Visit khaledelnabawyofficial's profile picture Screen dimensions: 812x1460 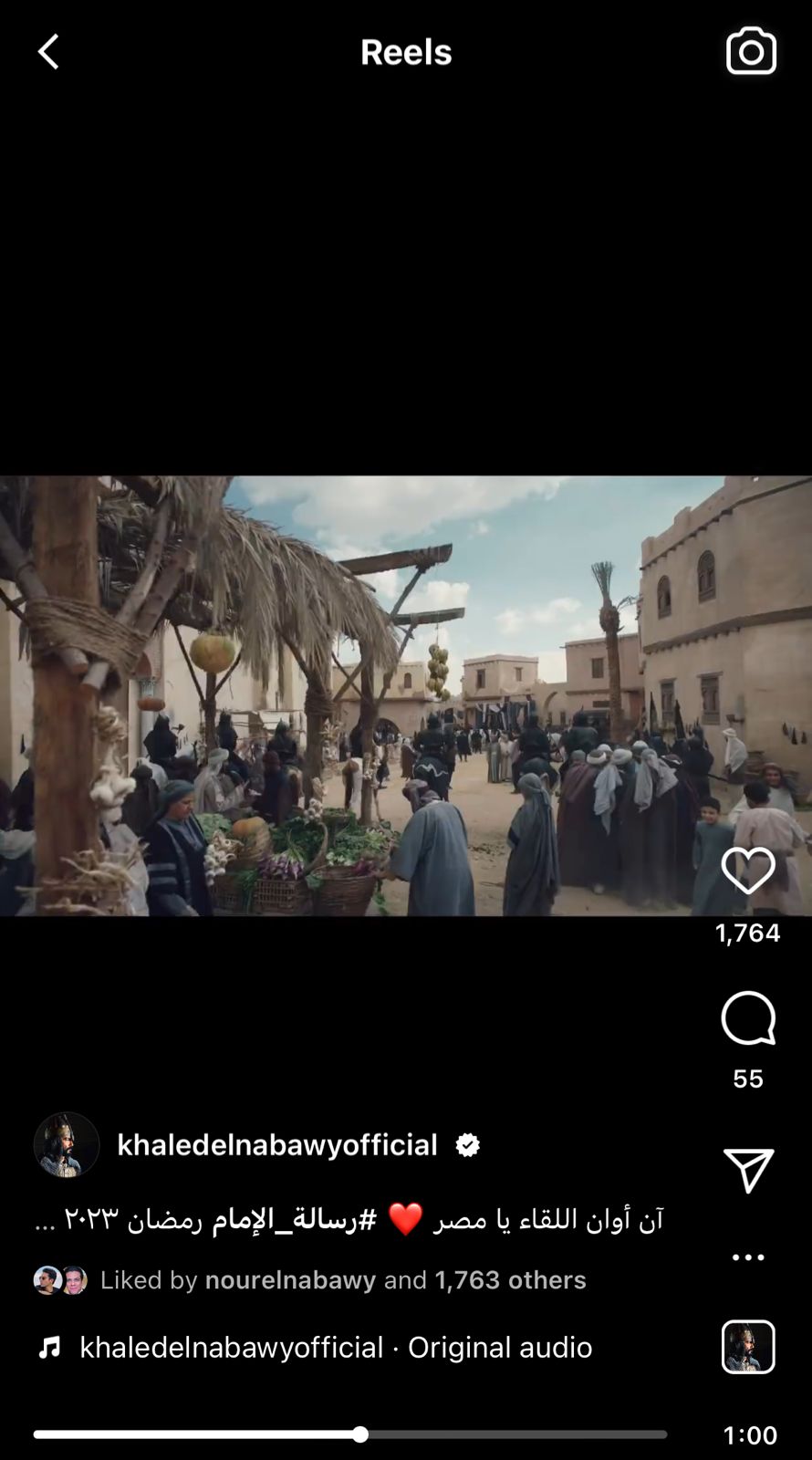pyautogui.click(x=67, y=1144)
